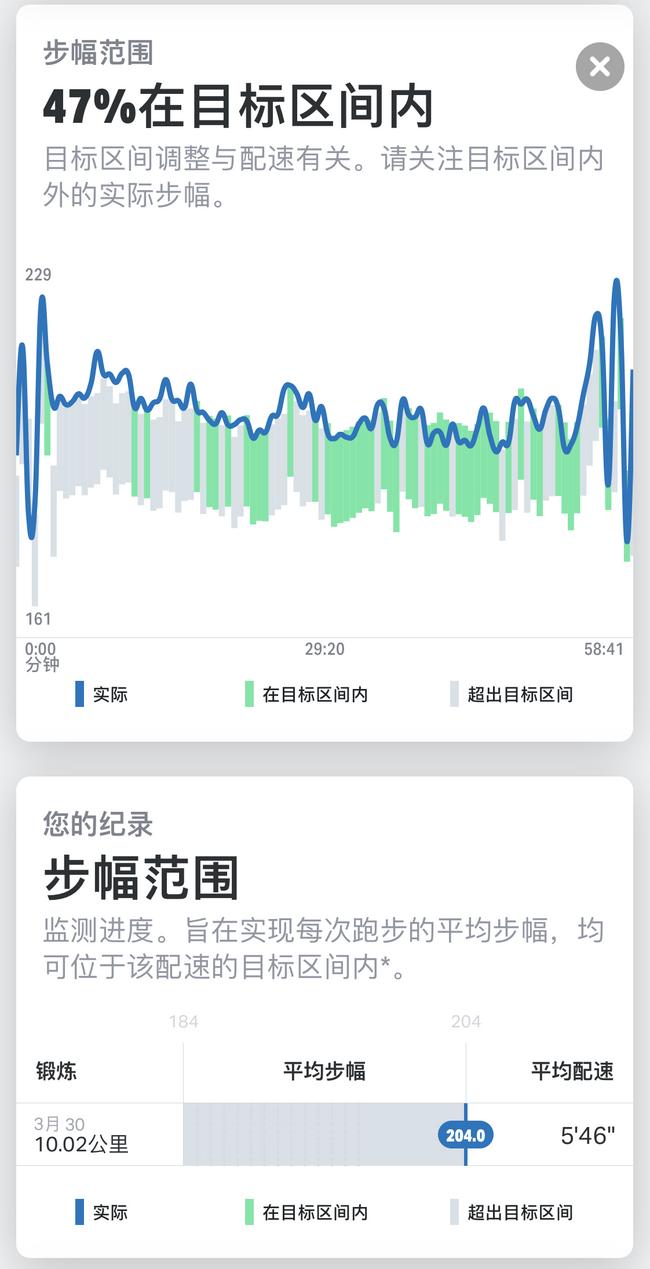The image size is (650, 1269).
Task: Close the 步幅范围 card with the X
Action: tap(600, 67)
